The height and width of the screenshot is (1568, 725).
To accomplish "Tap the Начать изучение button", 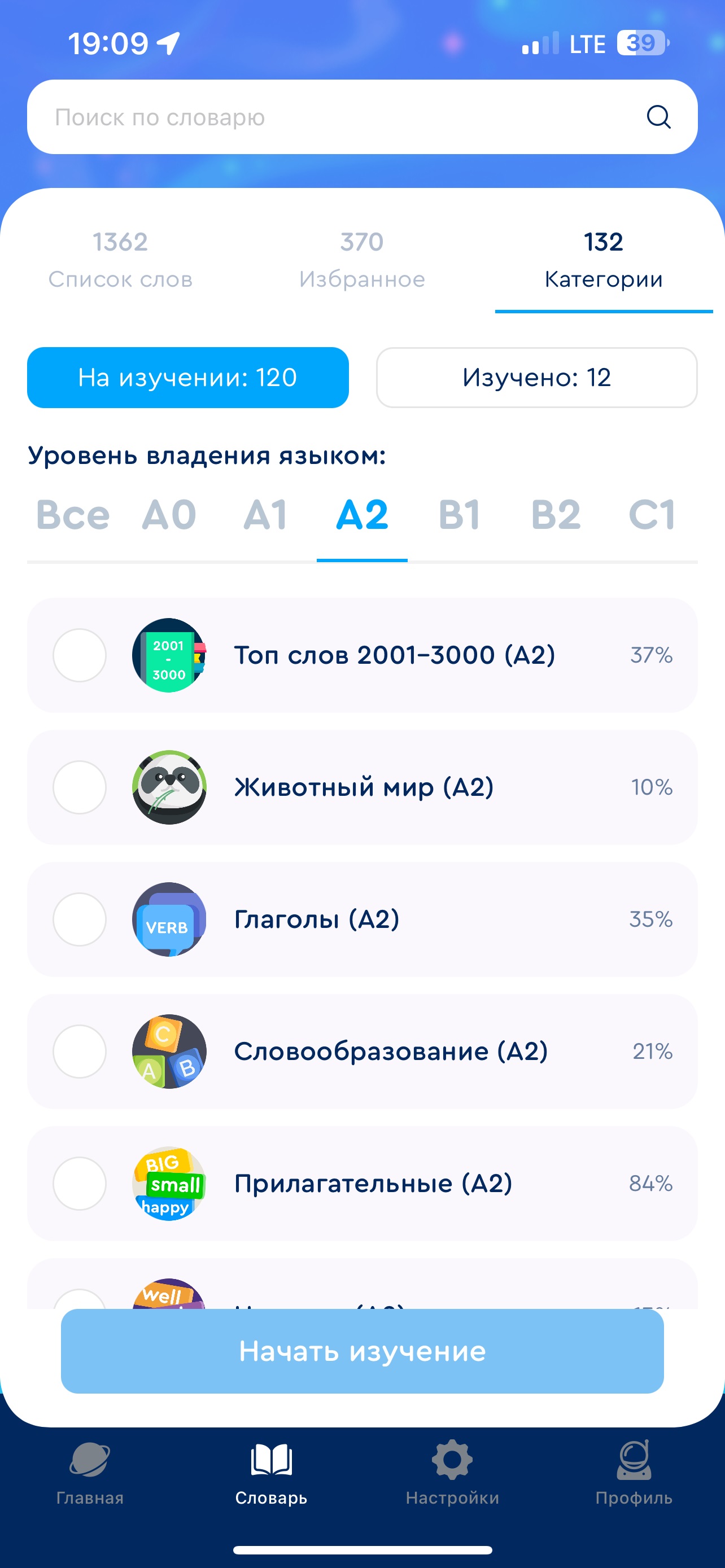I will click(362, 1351).
